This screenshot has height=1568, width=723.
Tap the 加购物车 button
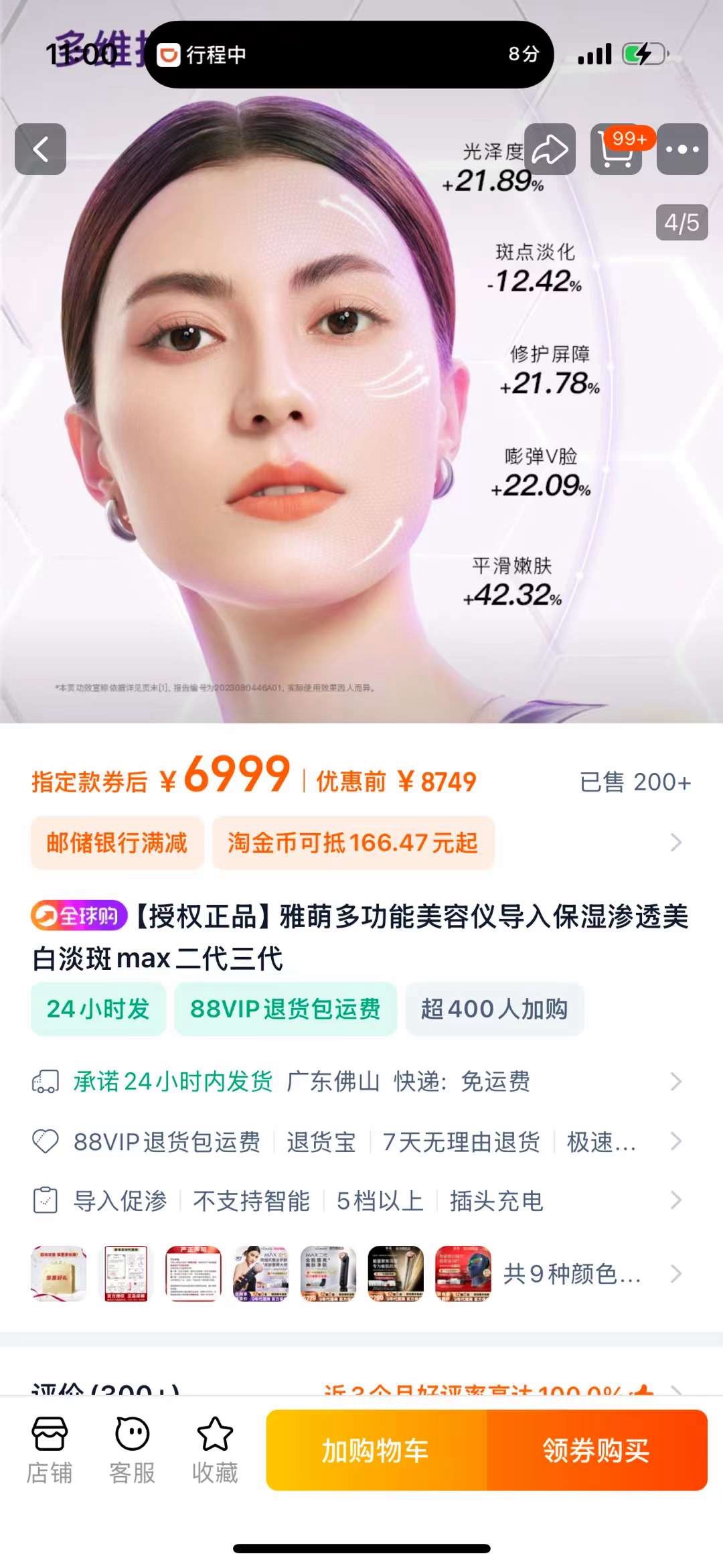376,1451
